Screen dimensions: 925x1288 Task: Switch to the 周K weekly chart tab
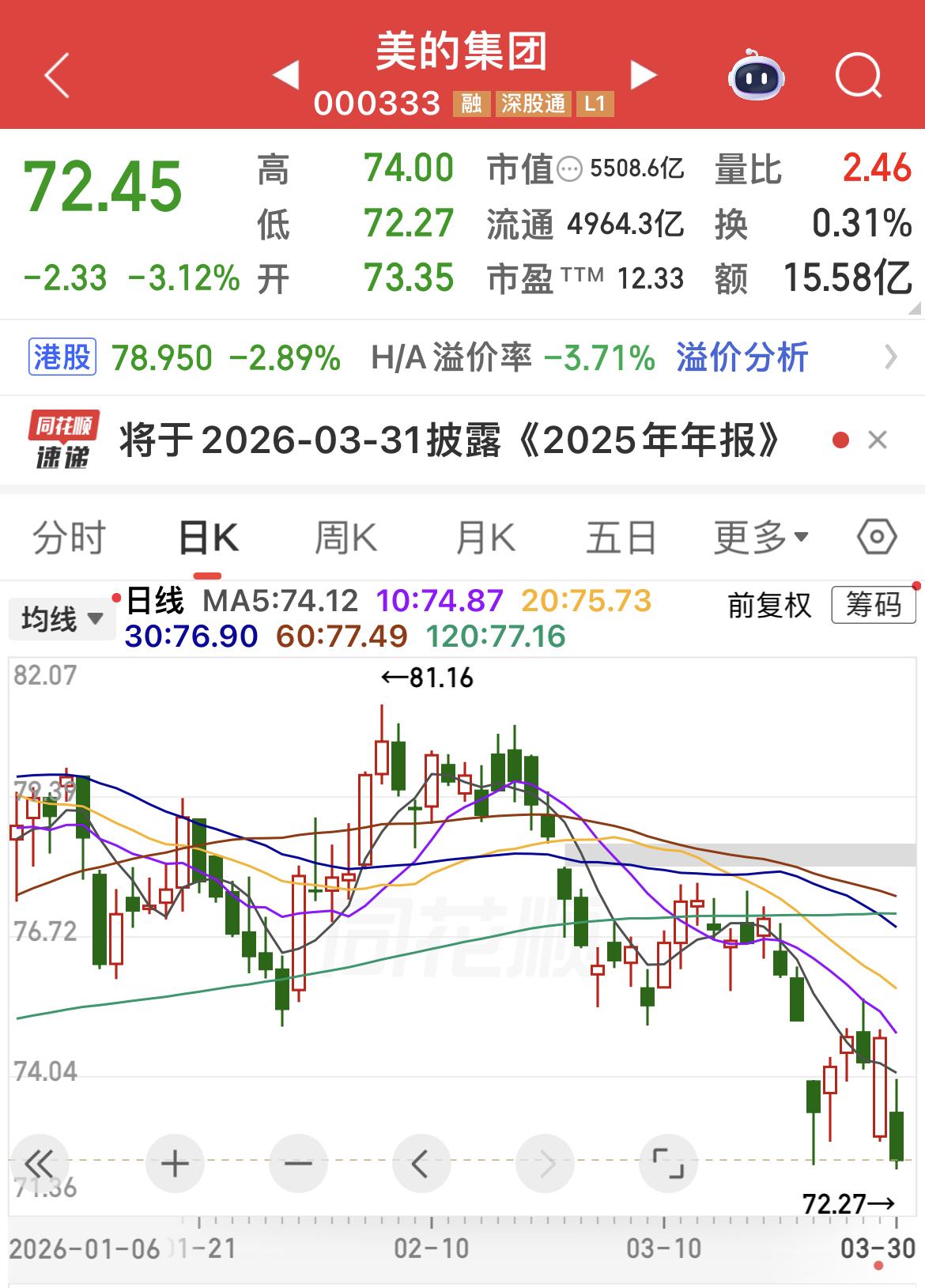pyautogui.click(x=345, y=536)
